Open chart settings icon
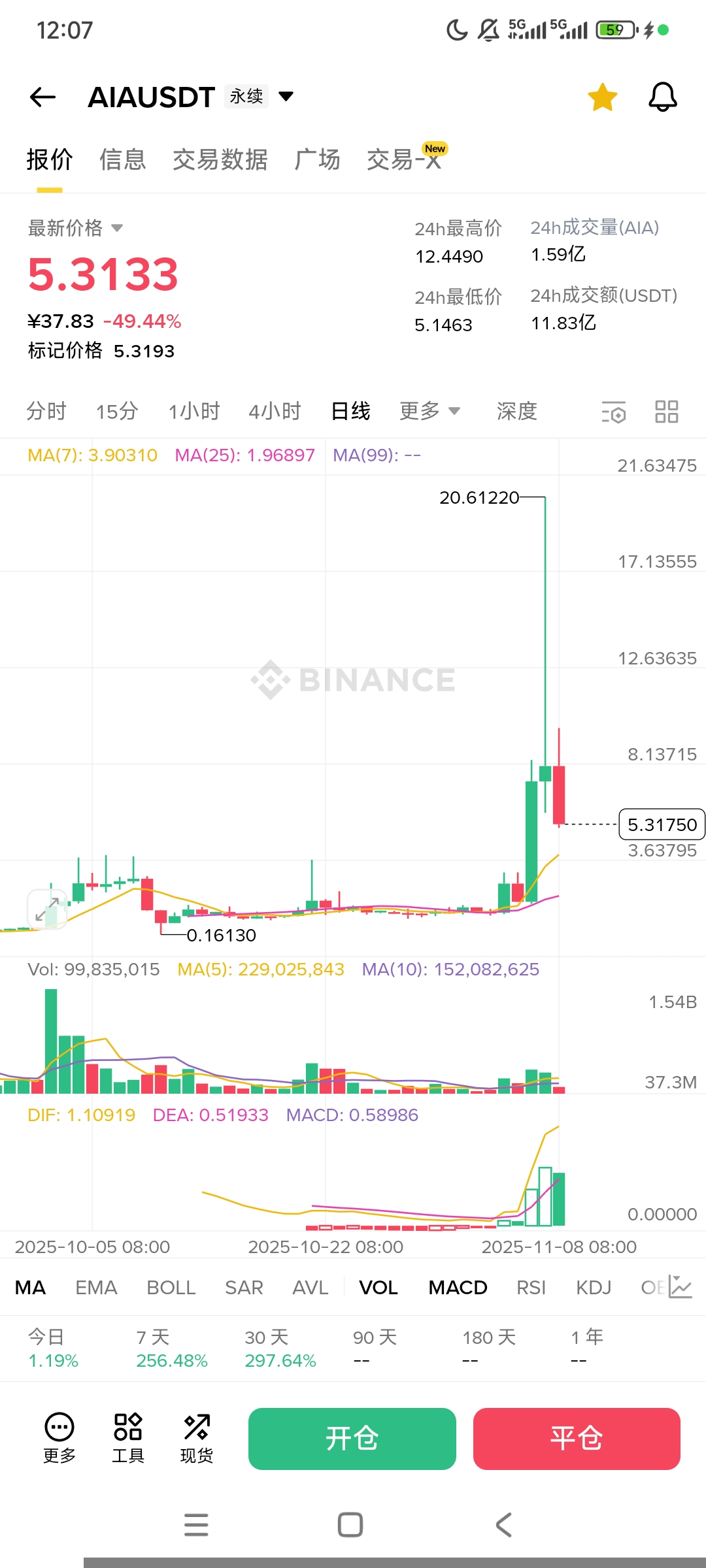 pos(613,412)
